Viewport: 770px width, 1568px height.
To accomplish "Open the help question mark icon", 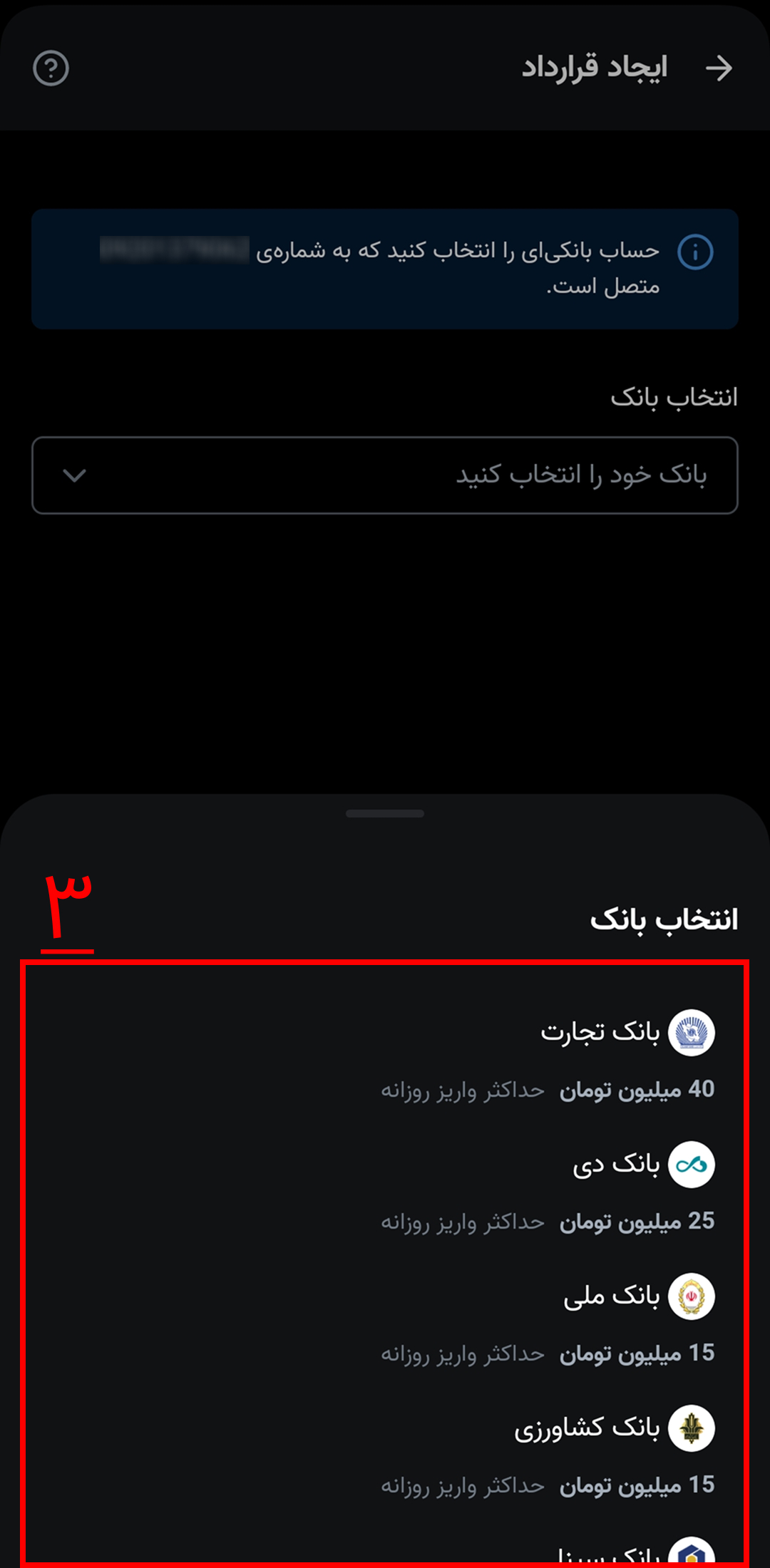I will (x=51, y=68).
